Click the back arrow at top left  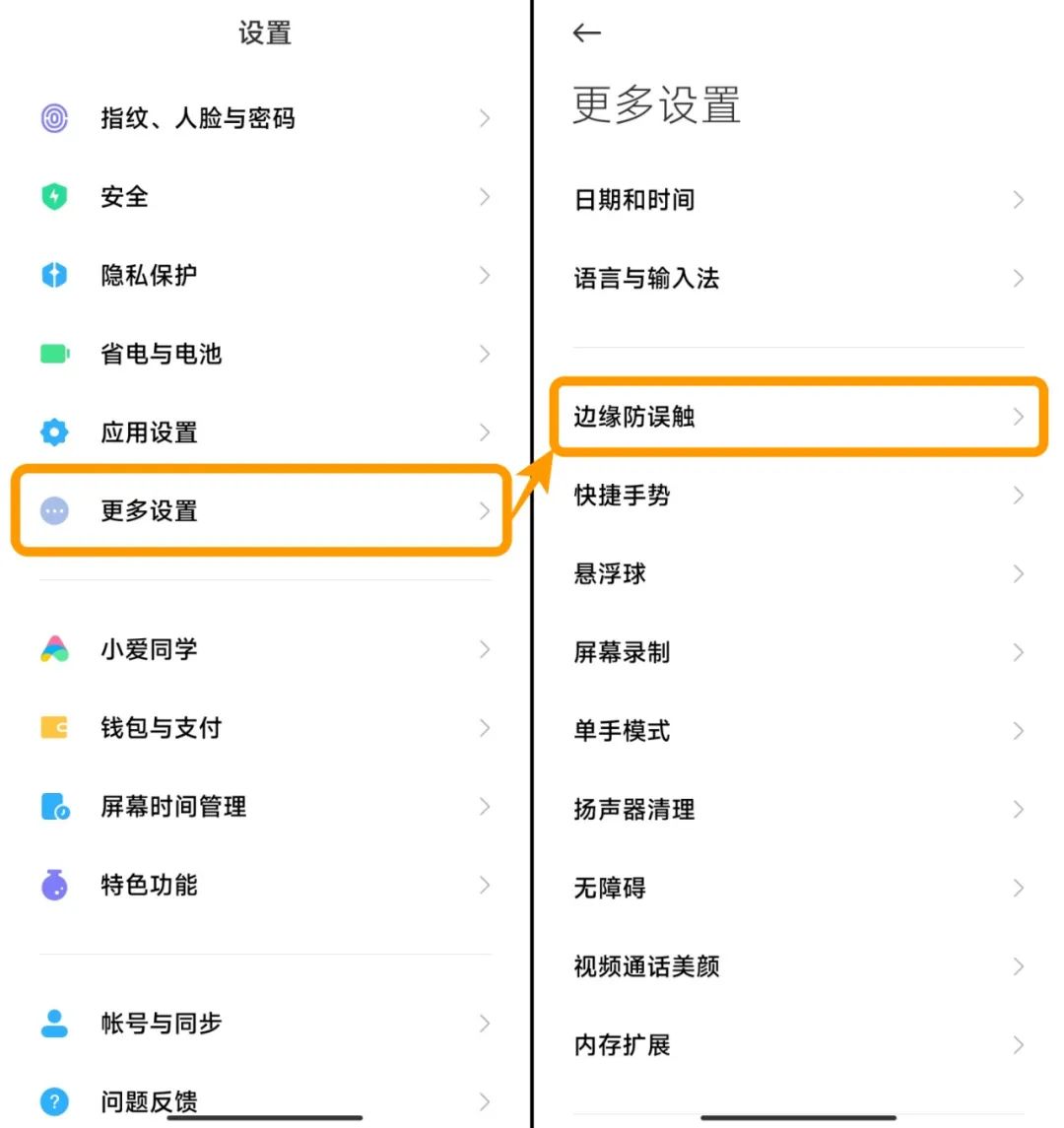pyautogui.click(x=586, y=33)
